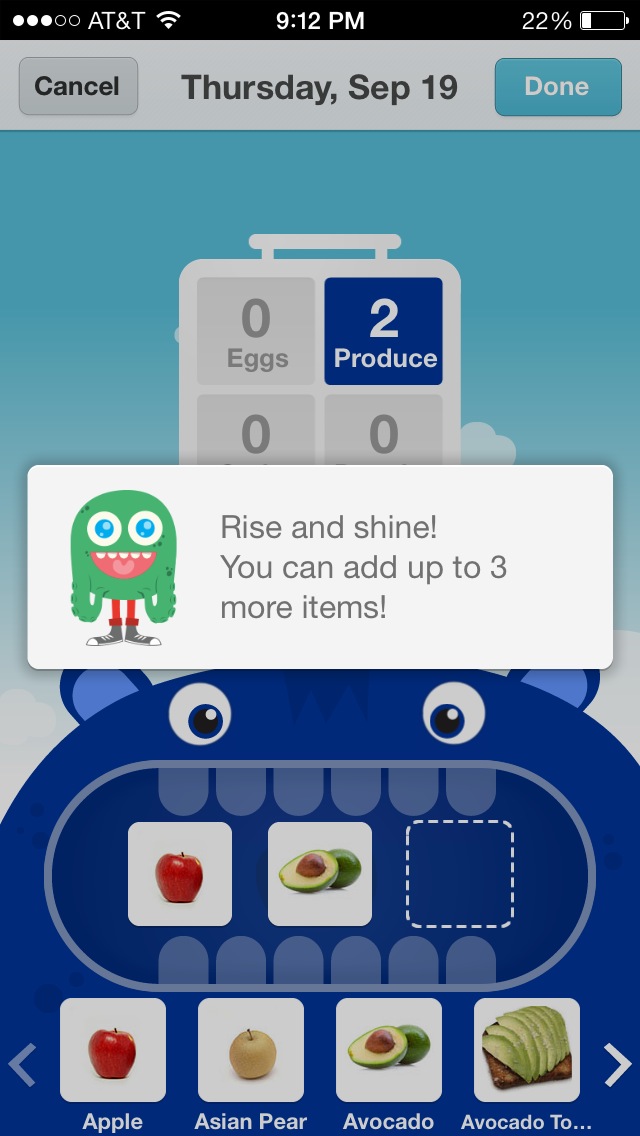The height and width of the screenshot is (1136, 640).
Task: Tap Done to save the meal
Action: pos(558,87)
